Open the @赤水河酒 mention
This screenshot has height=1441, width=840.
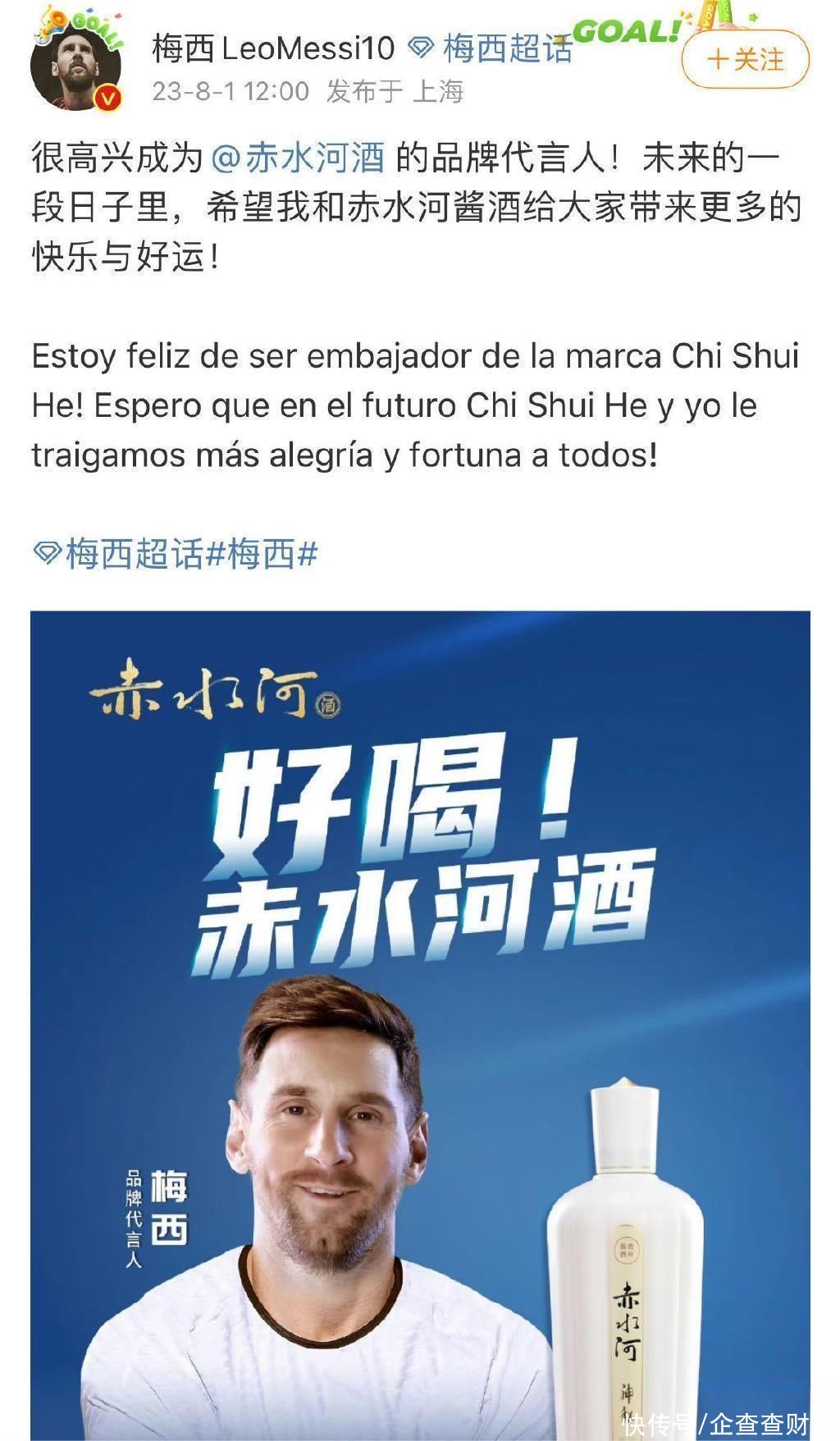click(299, 158)
